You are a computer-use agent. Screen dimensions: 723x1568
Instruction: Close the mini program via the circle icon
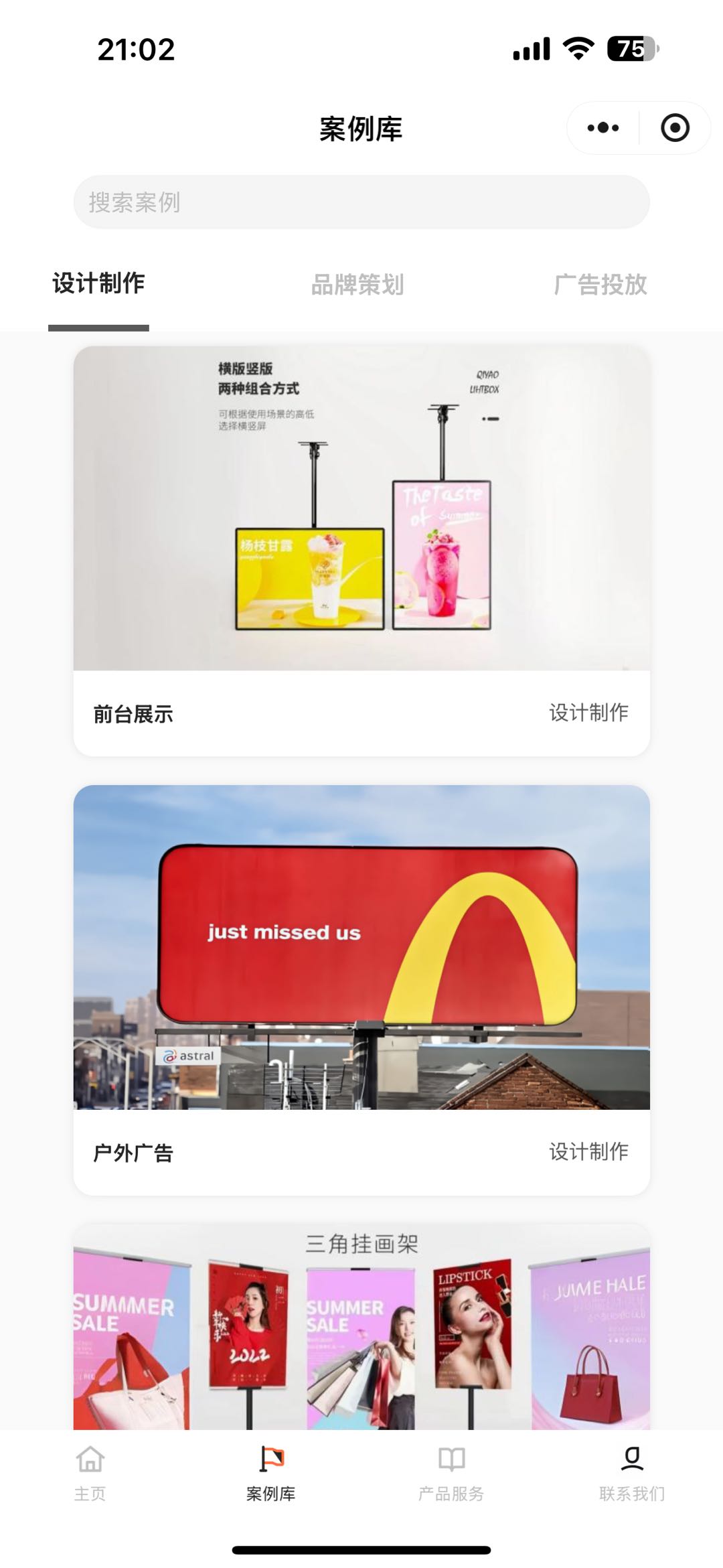coord(675,128)
